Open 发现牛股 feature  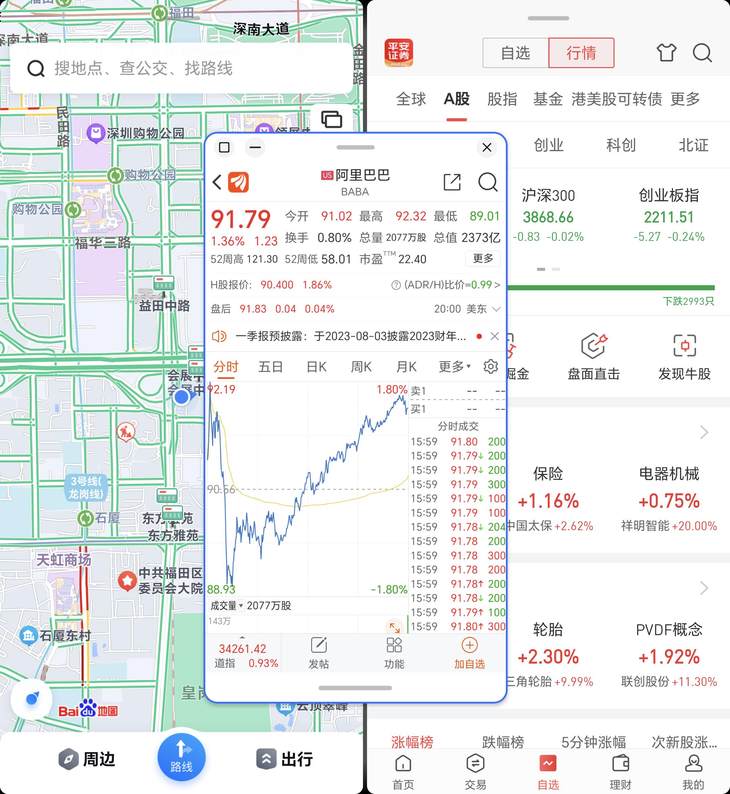click(x=684, y=357)
